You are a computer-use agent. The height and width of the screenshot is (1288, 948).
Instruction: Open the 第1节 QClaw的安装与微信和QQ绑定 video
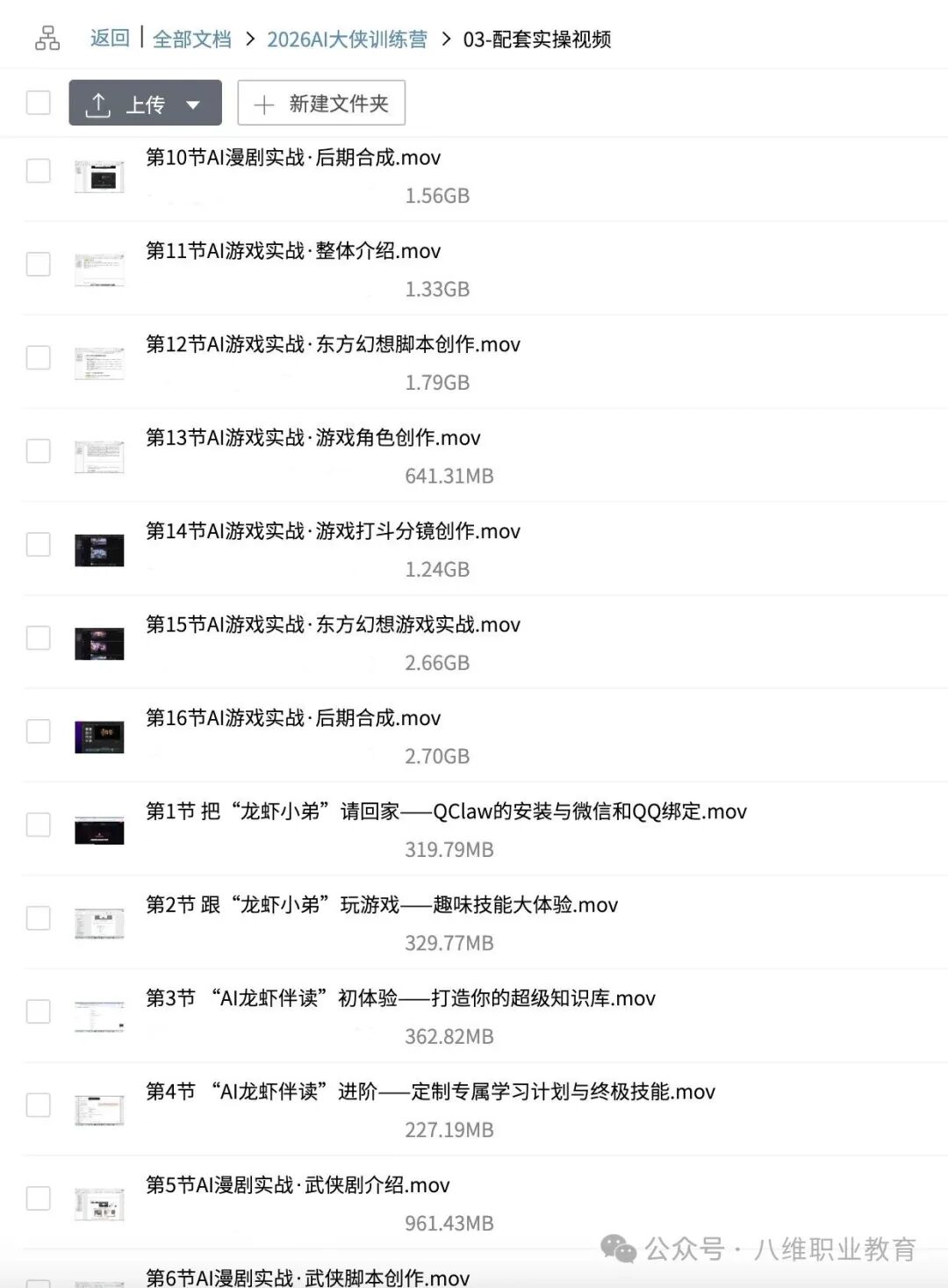pyautogui.click(x=446, y=812)
